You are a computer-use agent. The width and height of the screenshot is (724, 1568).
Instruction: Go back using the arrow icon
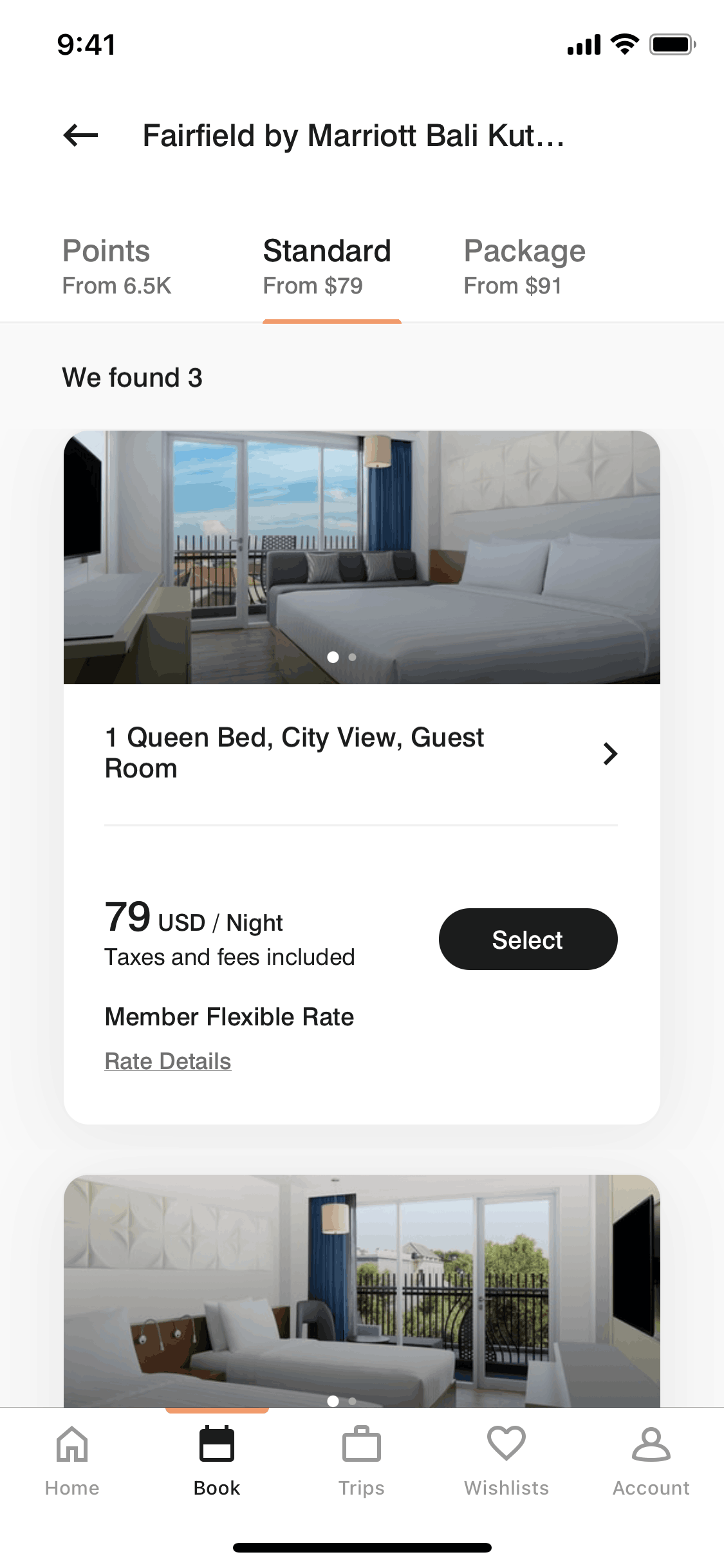pos(81,135)
